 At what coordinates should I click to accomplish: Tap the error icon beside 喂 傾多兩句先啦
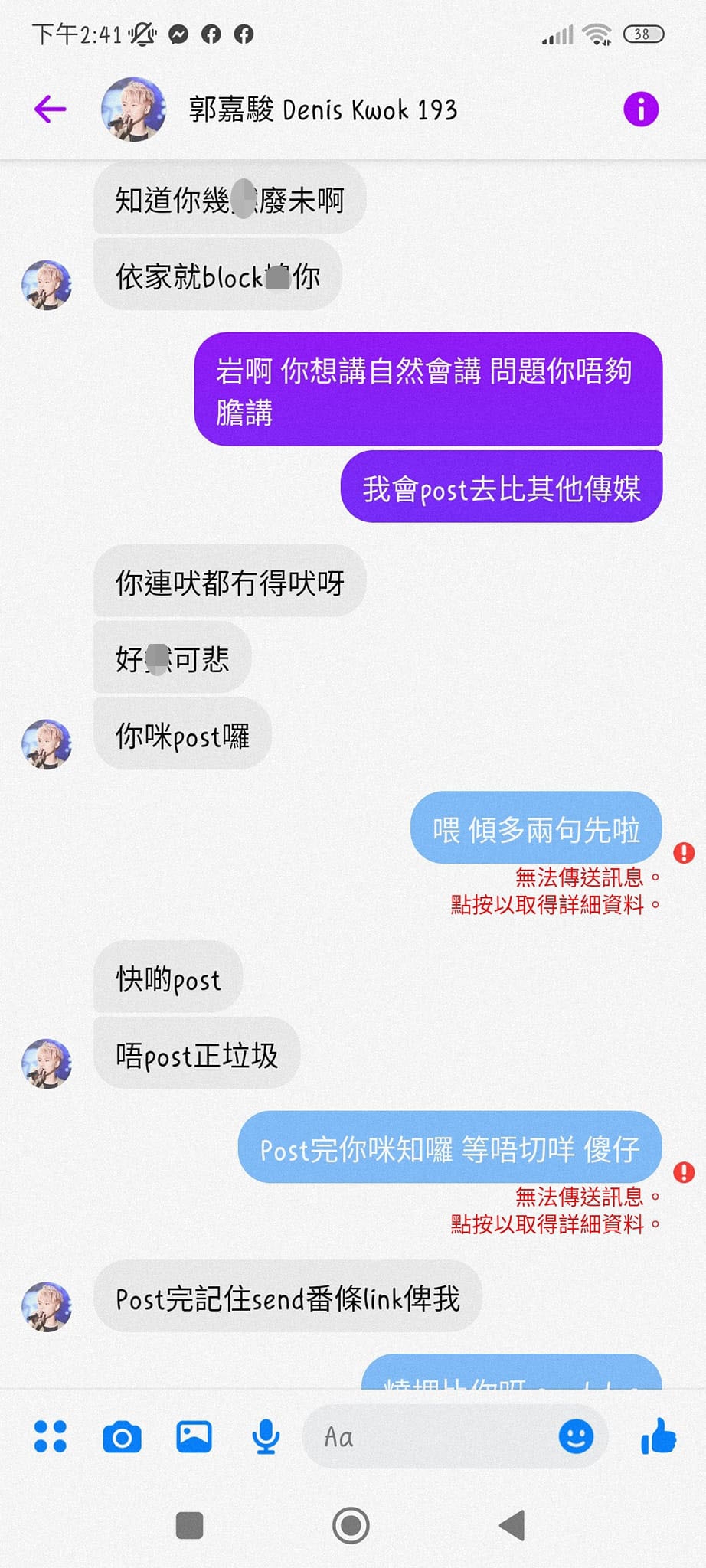click(x=684, y=853)
